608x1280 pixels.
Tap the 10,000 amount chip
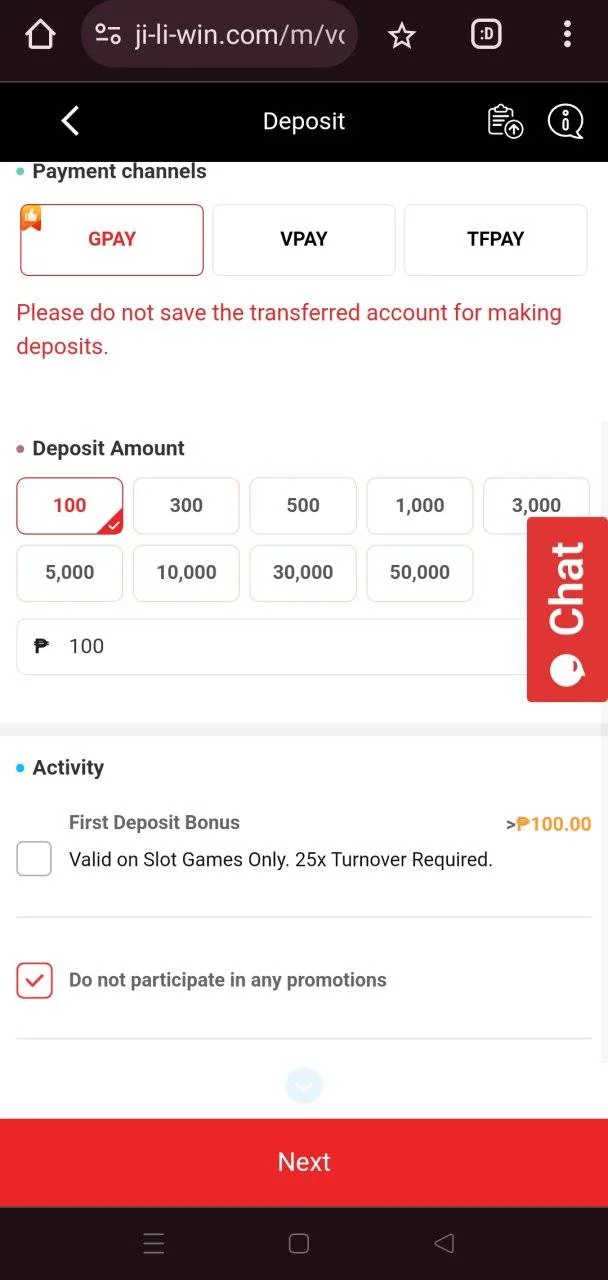[186, 573]
